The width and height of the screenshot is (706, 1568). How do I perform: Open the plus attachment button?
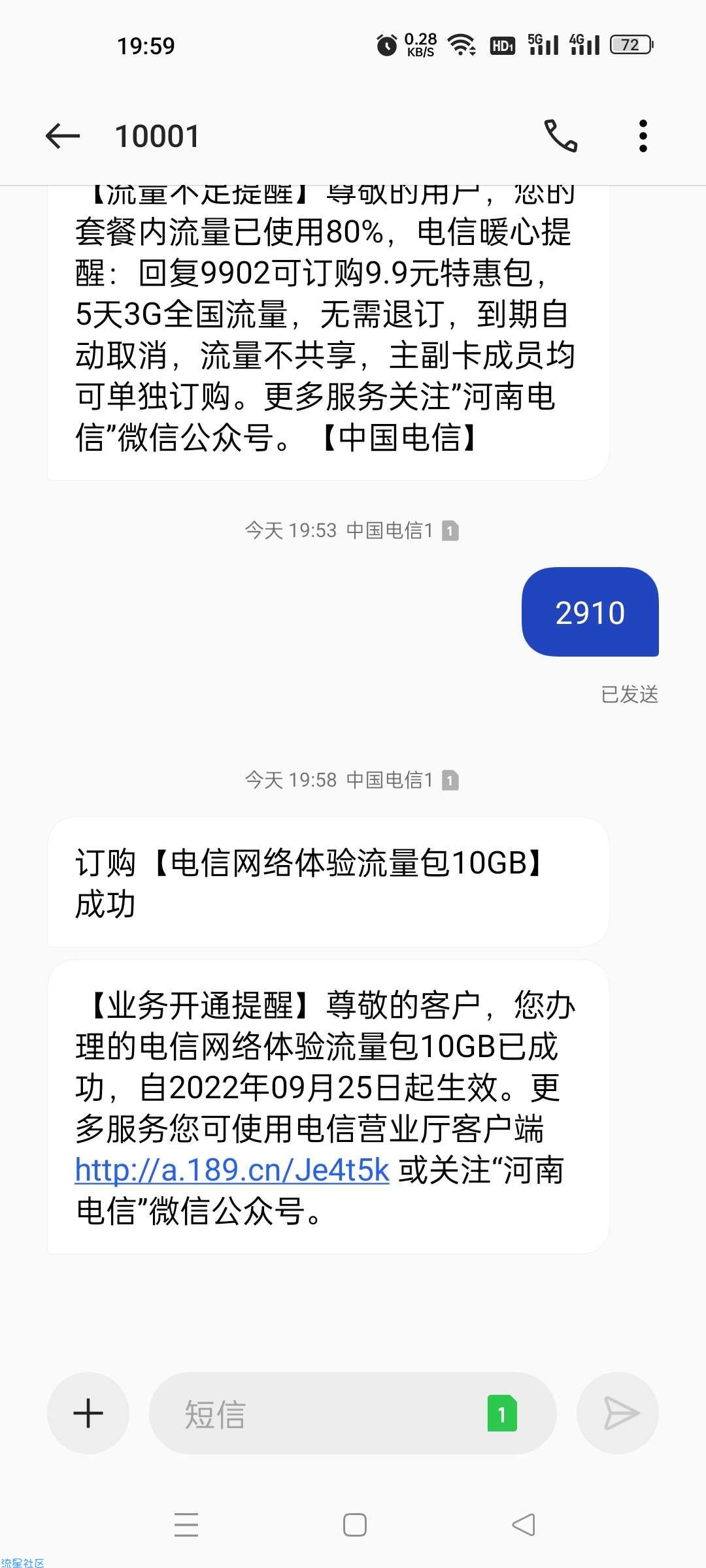88,1414
